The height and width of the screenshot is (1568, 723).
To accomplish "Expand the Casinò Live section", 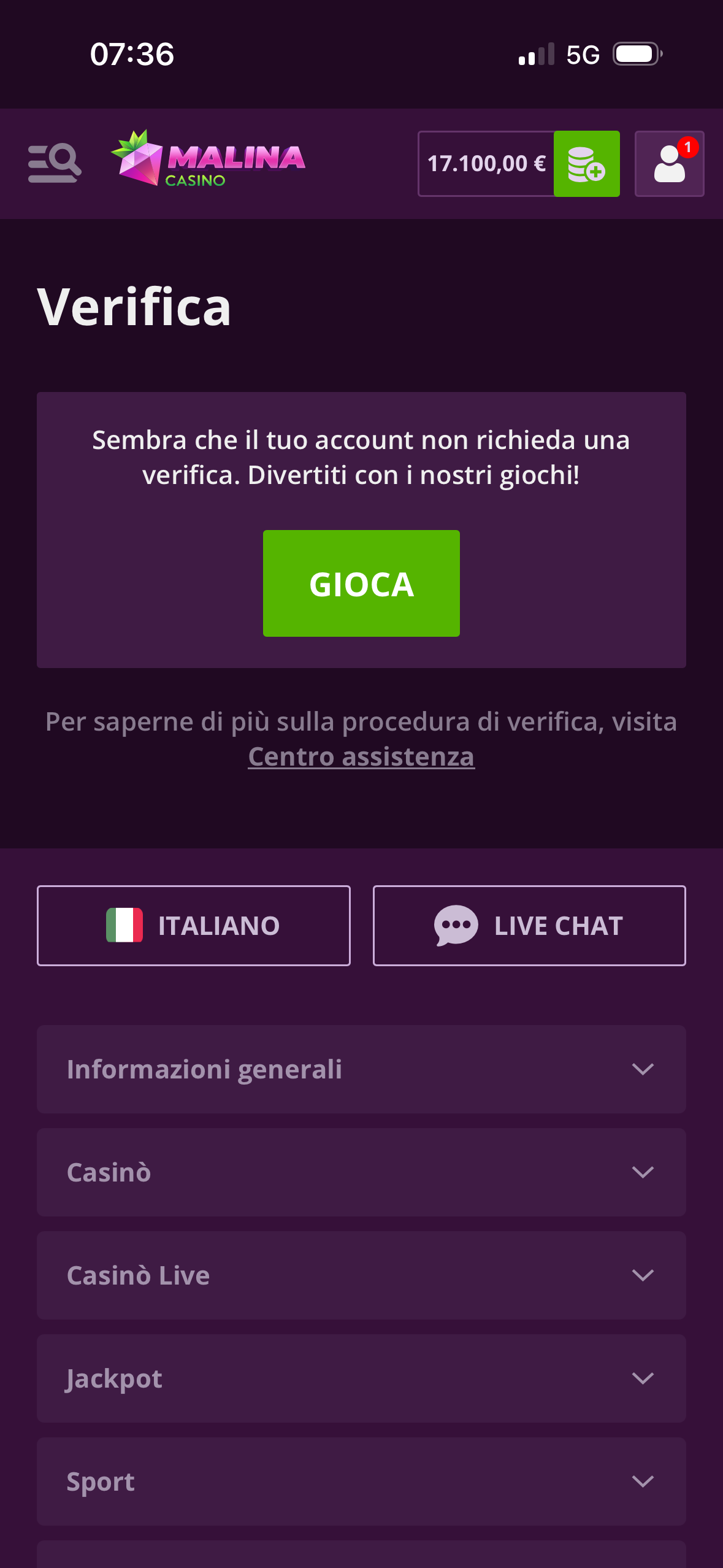I will (x=361, y=1275).
